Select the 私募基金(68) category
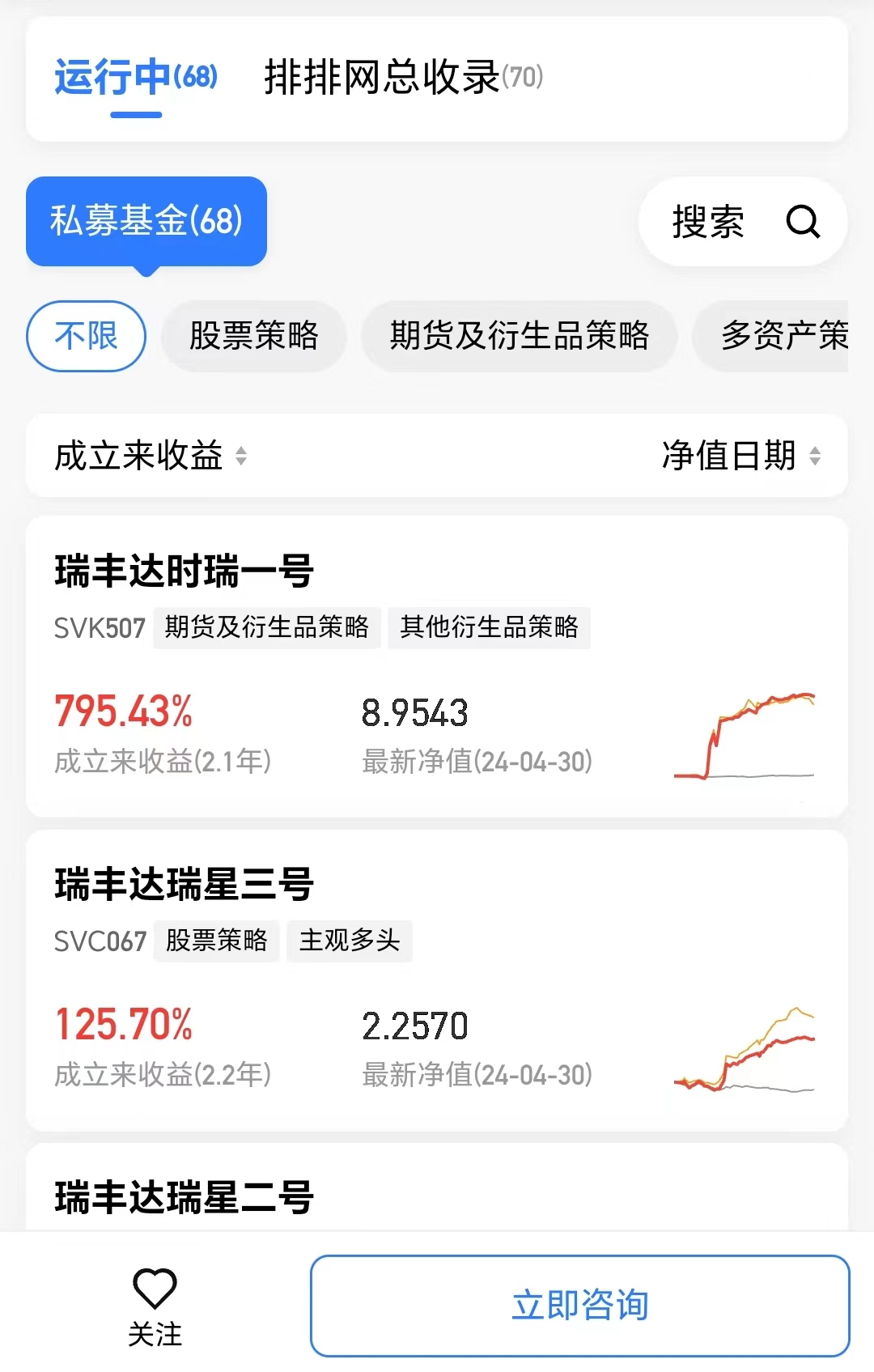Image resolution: width=874 pixels, height=1372 pixels. (x=146, y=221)
